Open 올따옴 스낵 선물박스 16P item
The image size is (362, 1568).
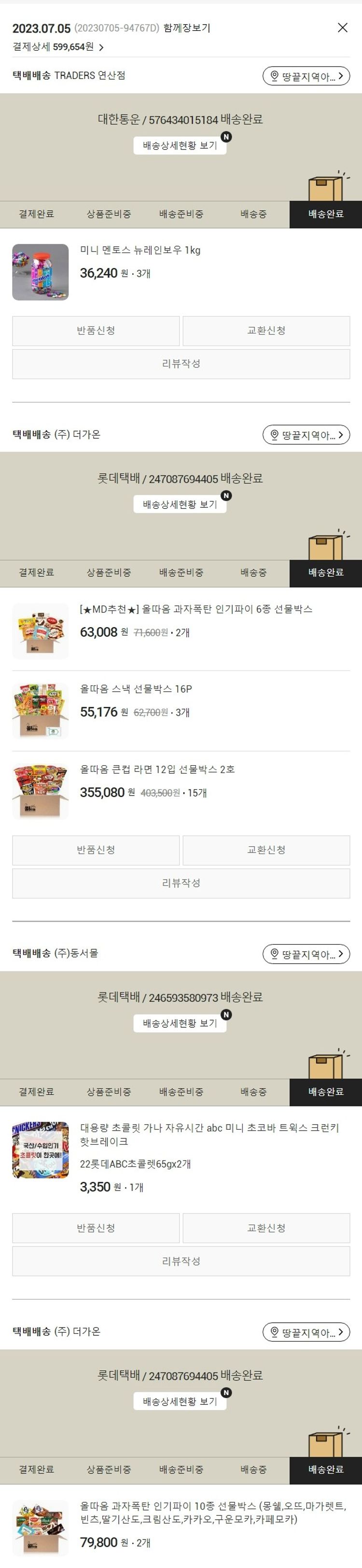(x=136, y=689)
